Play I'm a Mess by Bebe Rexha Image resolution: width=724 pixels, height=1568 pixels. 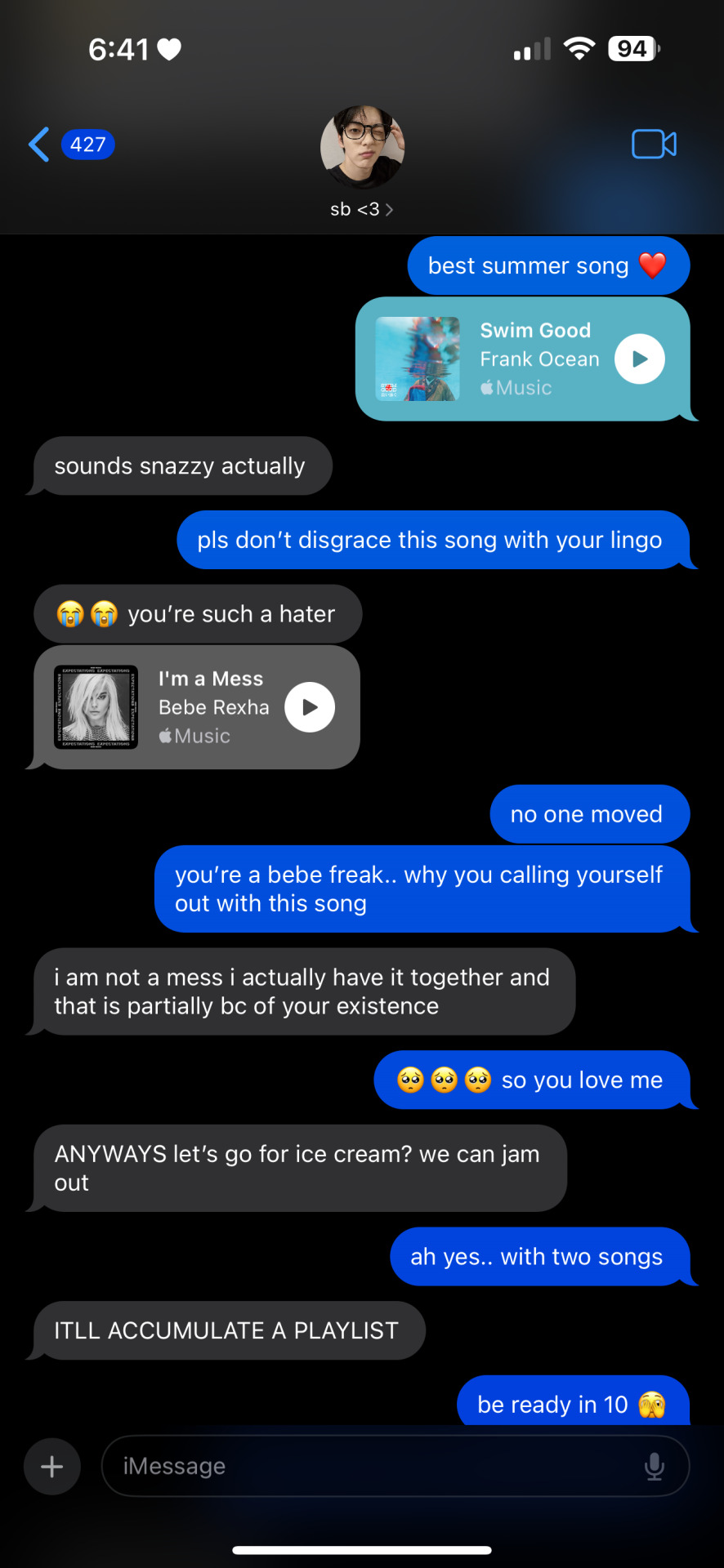coord(310,707)
